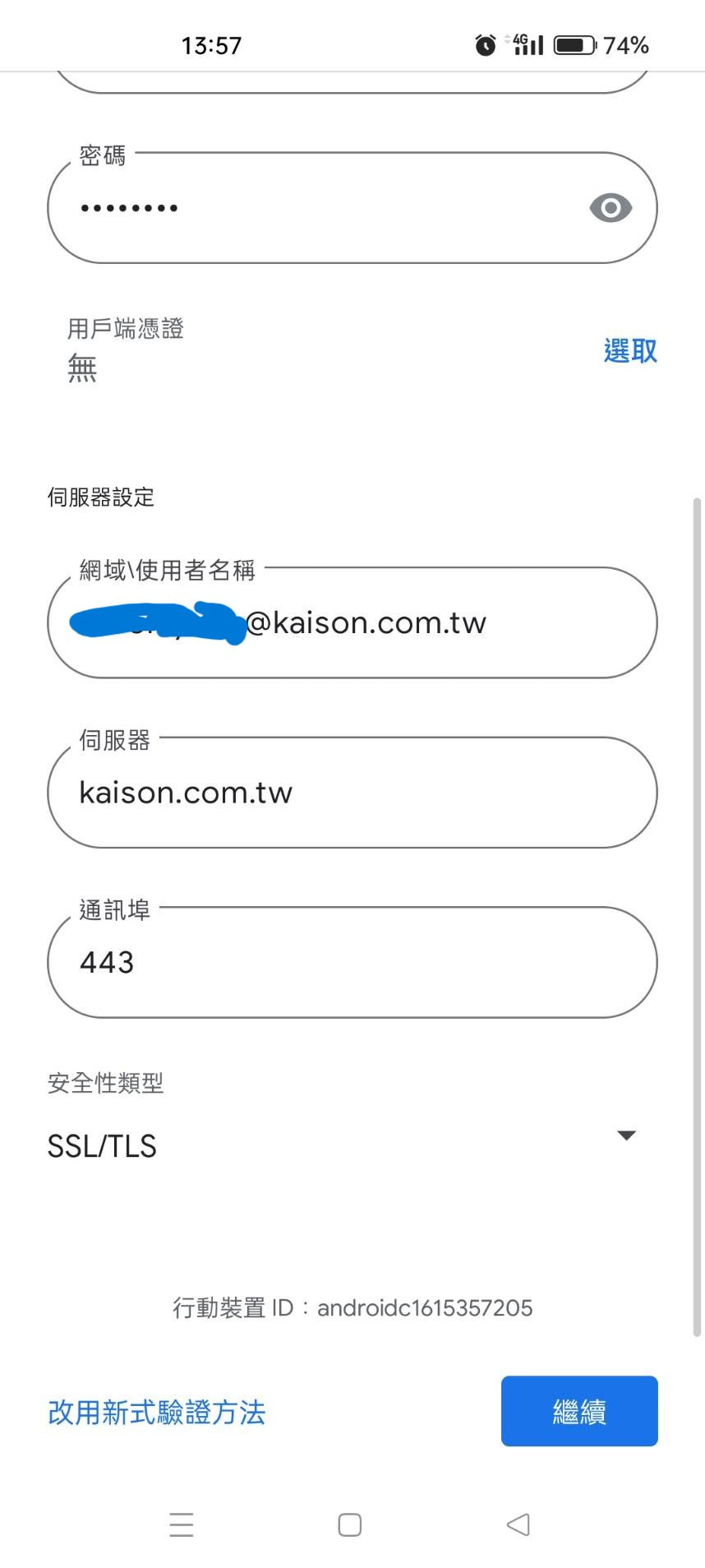Tap the 改用新式驗證方法 link

(x=157, y=1413)
